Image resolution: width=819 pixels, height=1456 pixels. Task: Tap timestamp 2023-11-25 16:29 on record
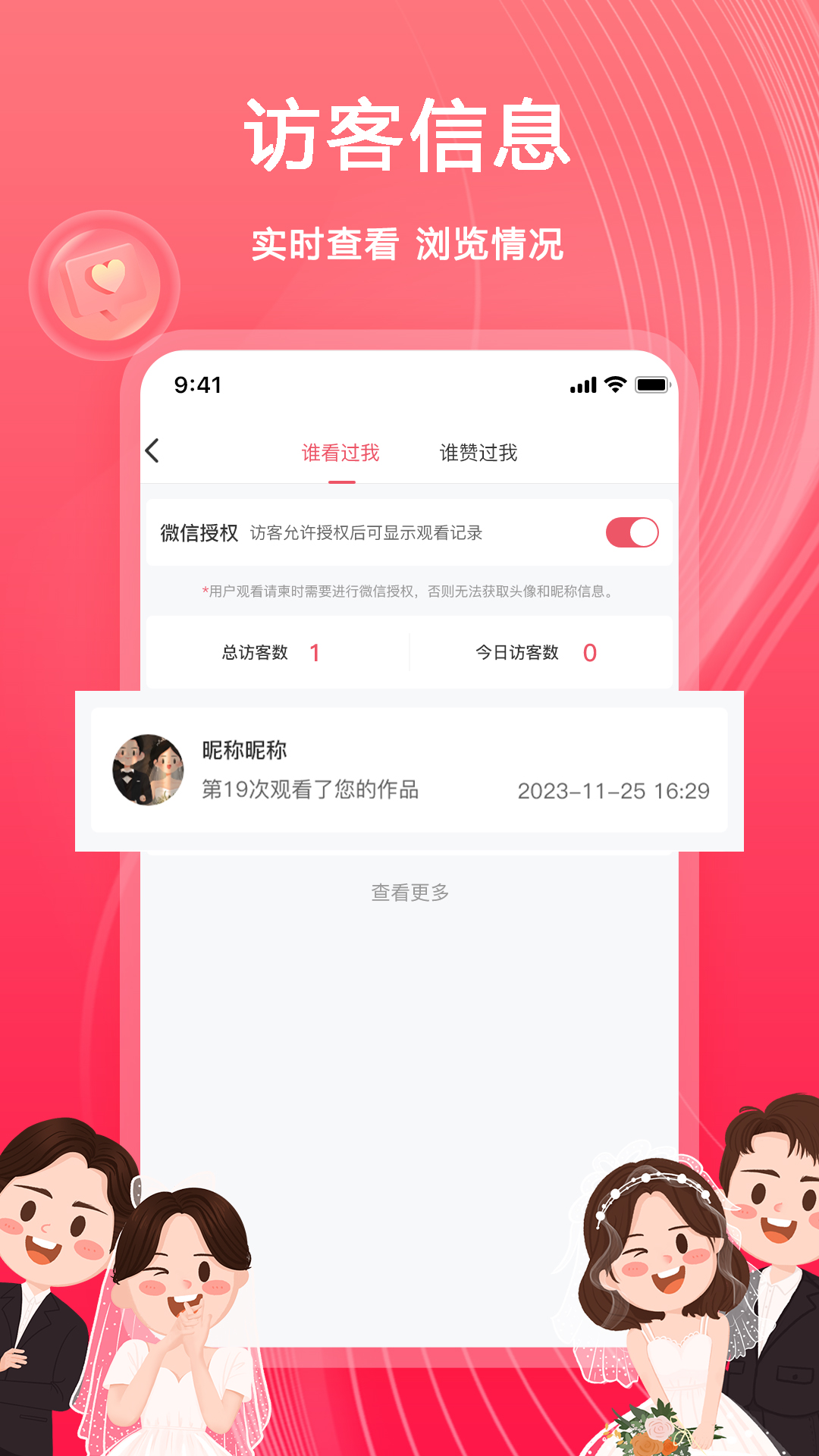point(614,792)
